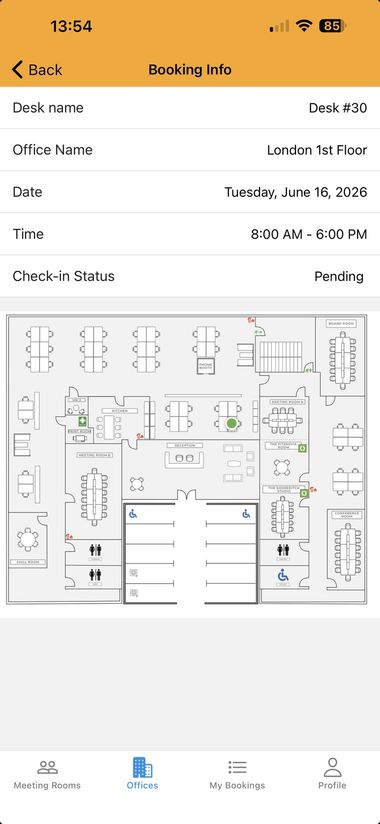
Task: Go back from Booking Info
Action: coord(37,70)
